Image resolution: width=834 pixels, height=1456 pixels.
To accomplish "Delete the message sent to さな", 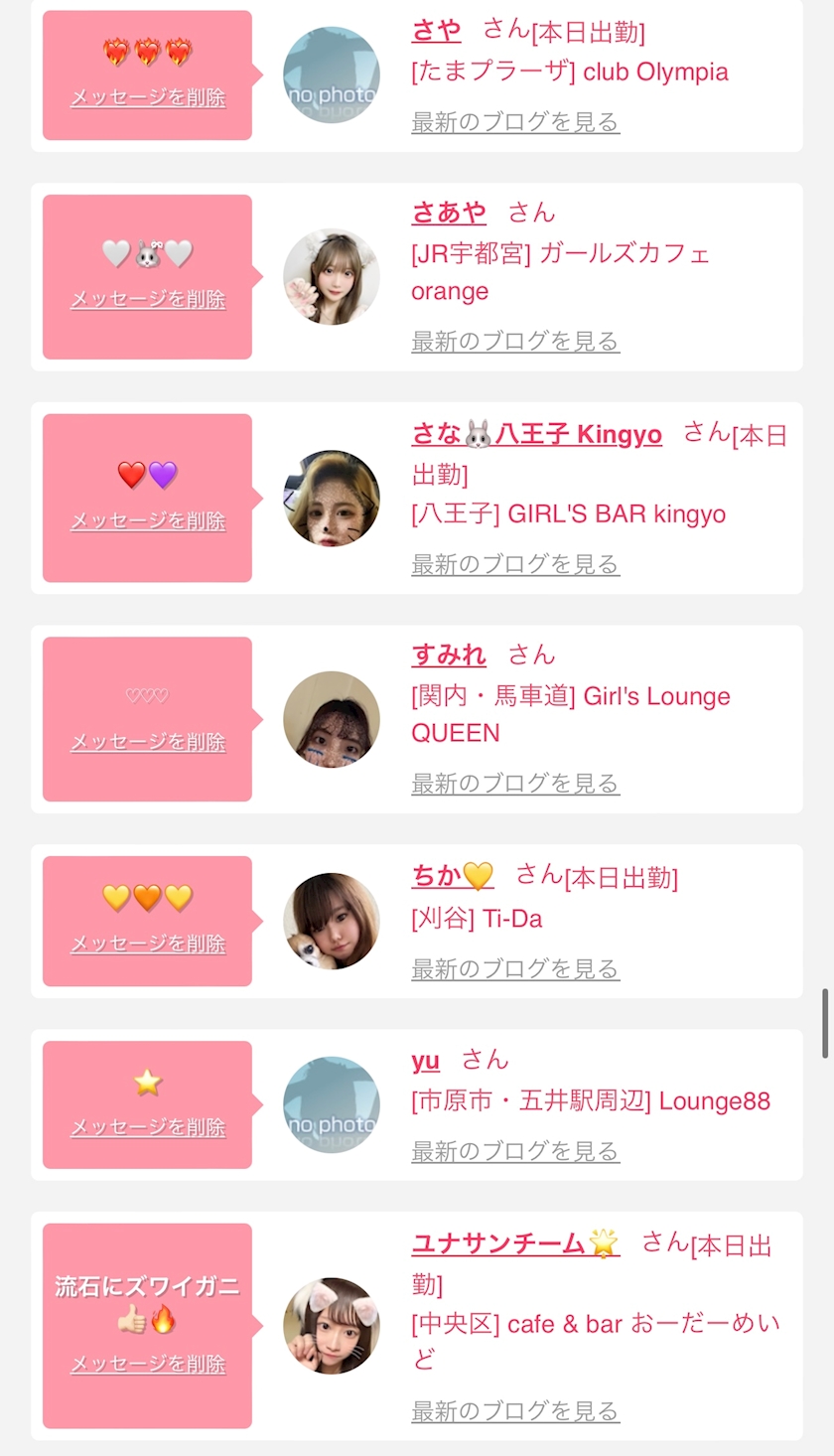I will (148, 520).
